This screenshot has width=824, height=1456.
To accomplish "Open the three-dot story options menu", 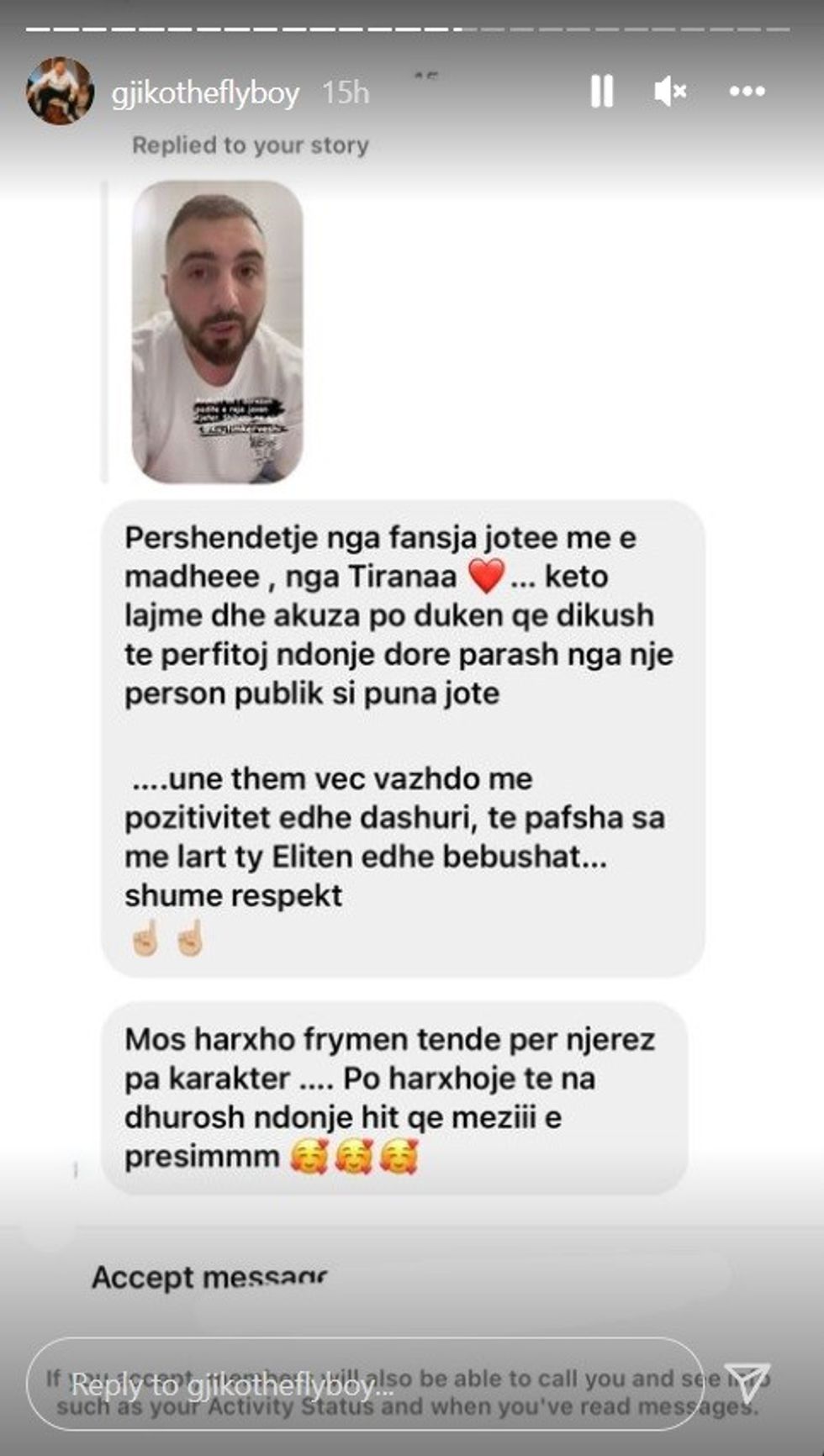I will tap(747, 91).
